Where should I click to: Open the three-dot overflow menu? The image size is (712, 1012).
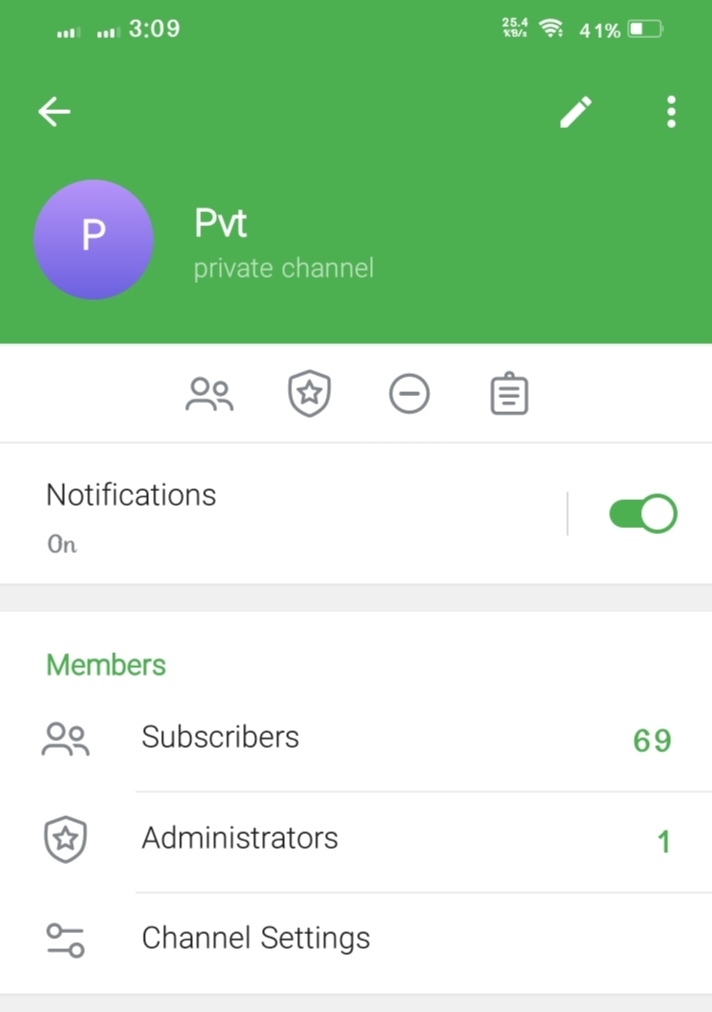(x=671, y=112)
